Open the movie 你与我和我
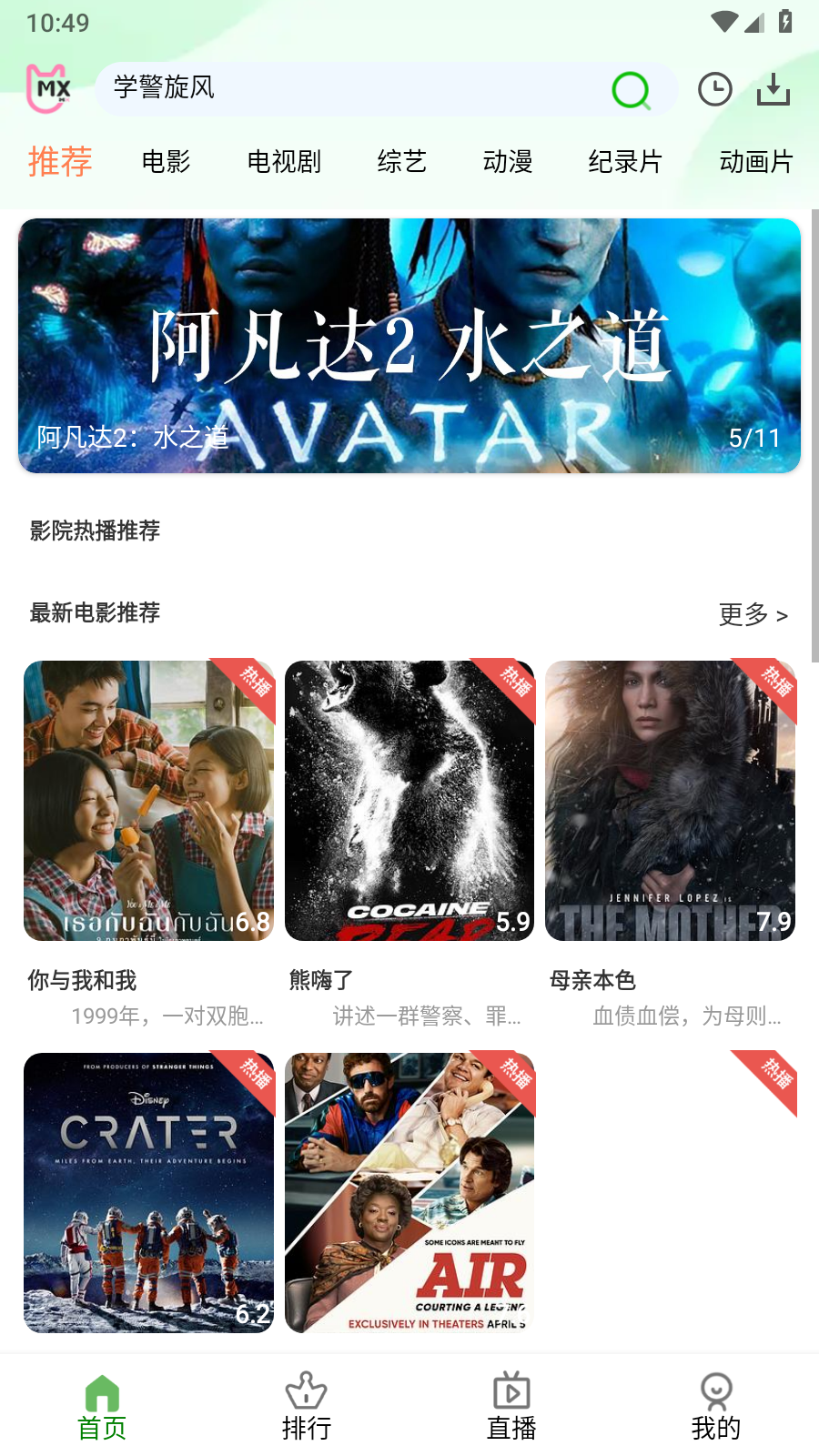The width and height of the screenshot is (819, 1456). [148, 801]
